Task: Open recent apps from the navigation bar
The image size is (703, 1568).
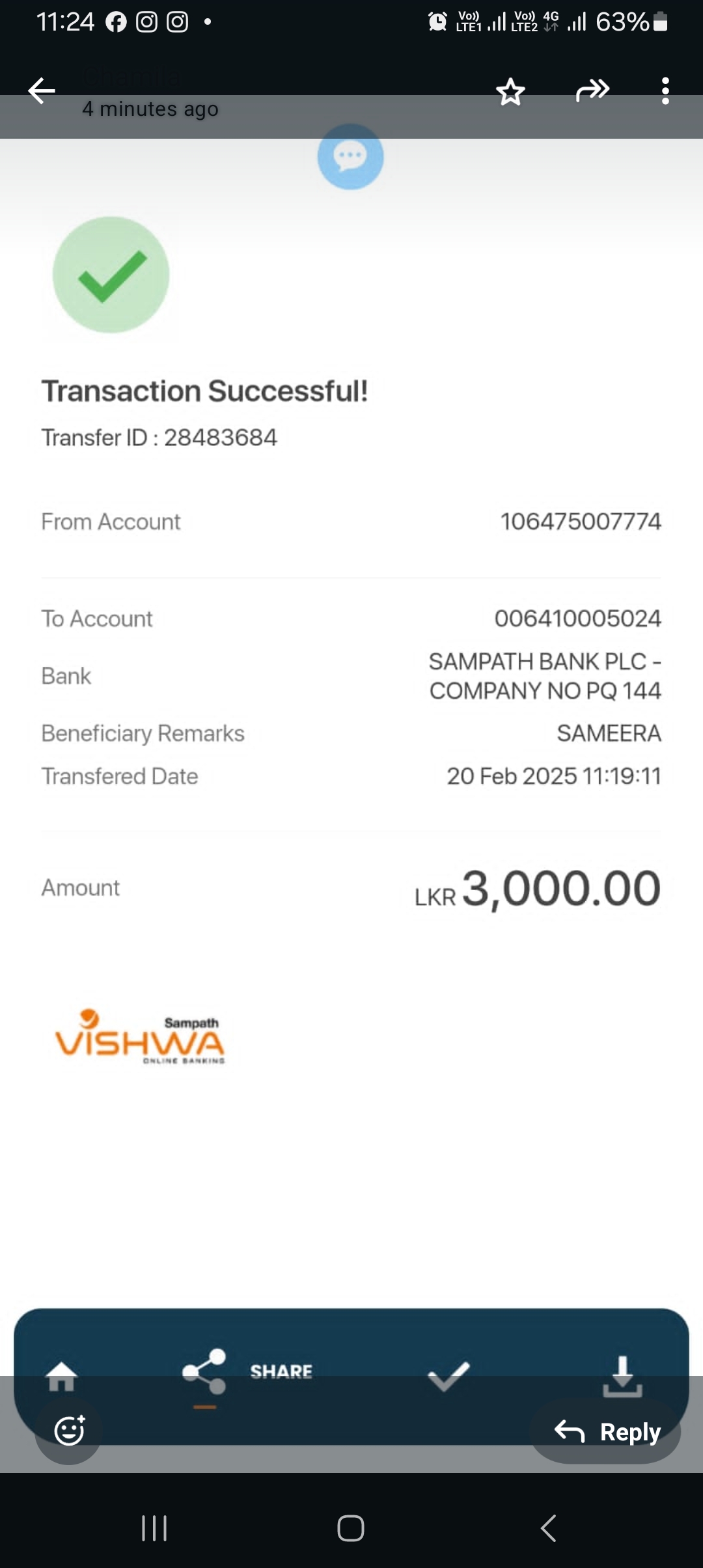Action: coord(154,1528)
